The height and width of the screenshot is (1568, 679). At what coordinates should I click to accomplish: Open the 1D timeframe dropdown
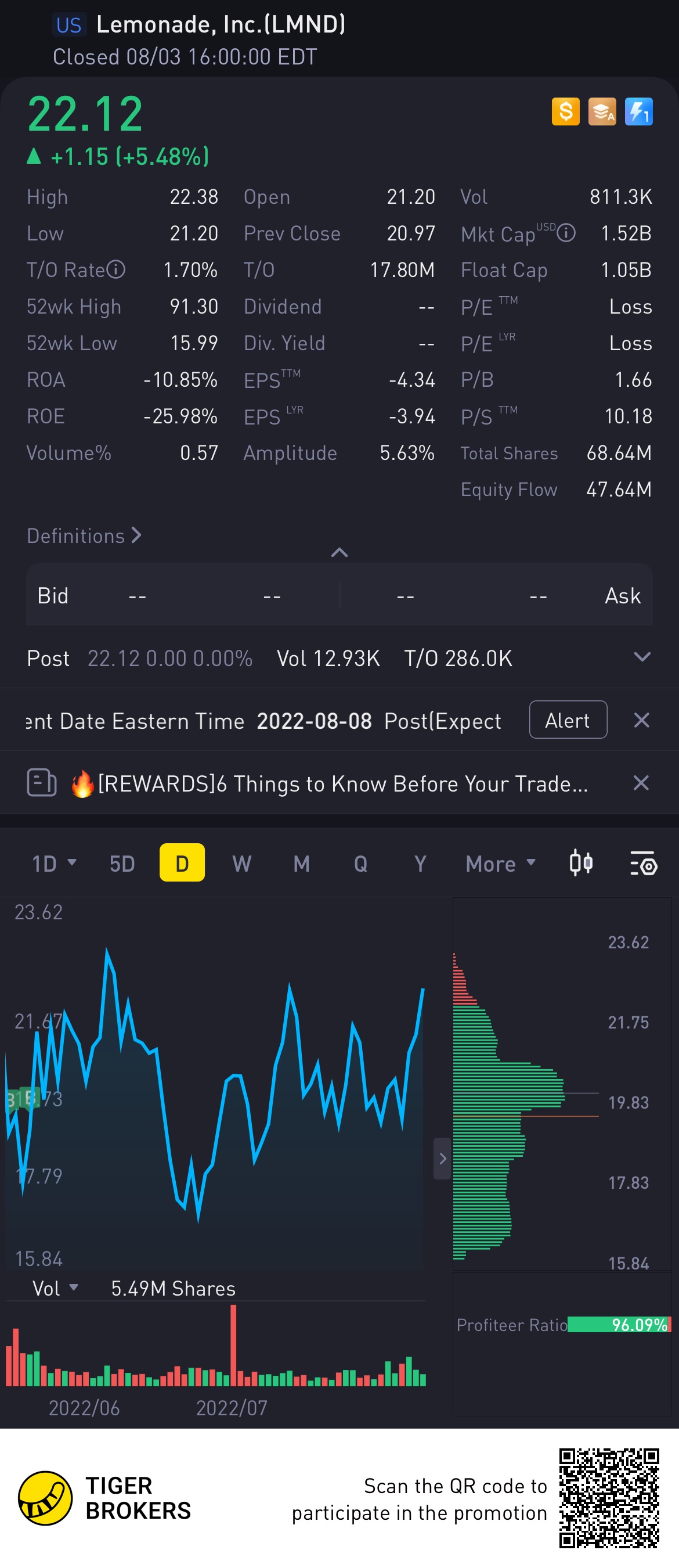[x=53, y=863]
